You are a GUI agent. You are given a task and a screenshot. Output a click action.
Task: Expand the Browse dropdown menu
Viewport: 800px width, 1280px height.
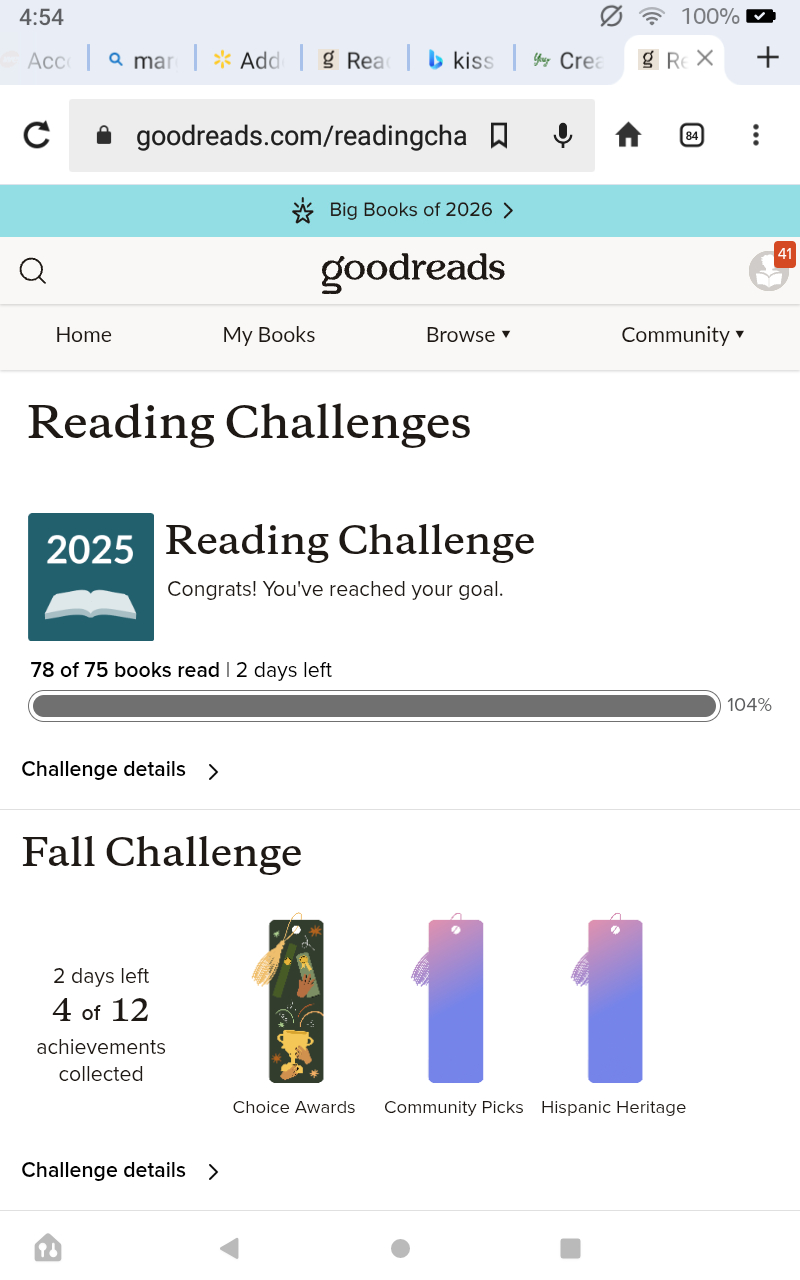coord(468,335)
